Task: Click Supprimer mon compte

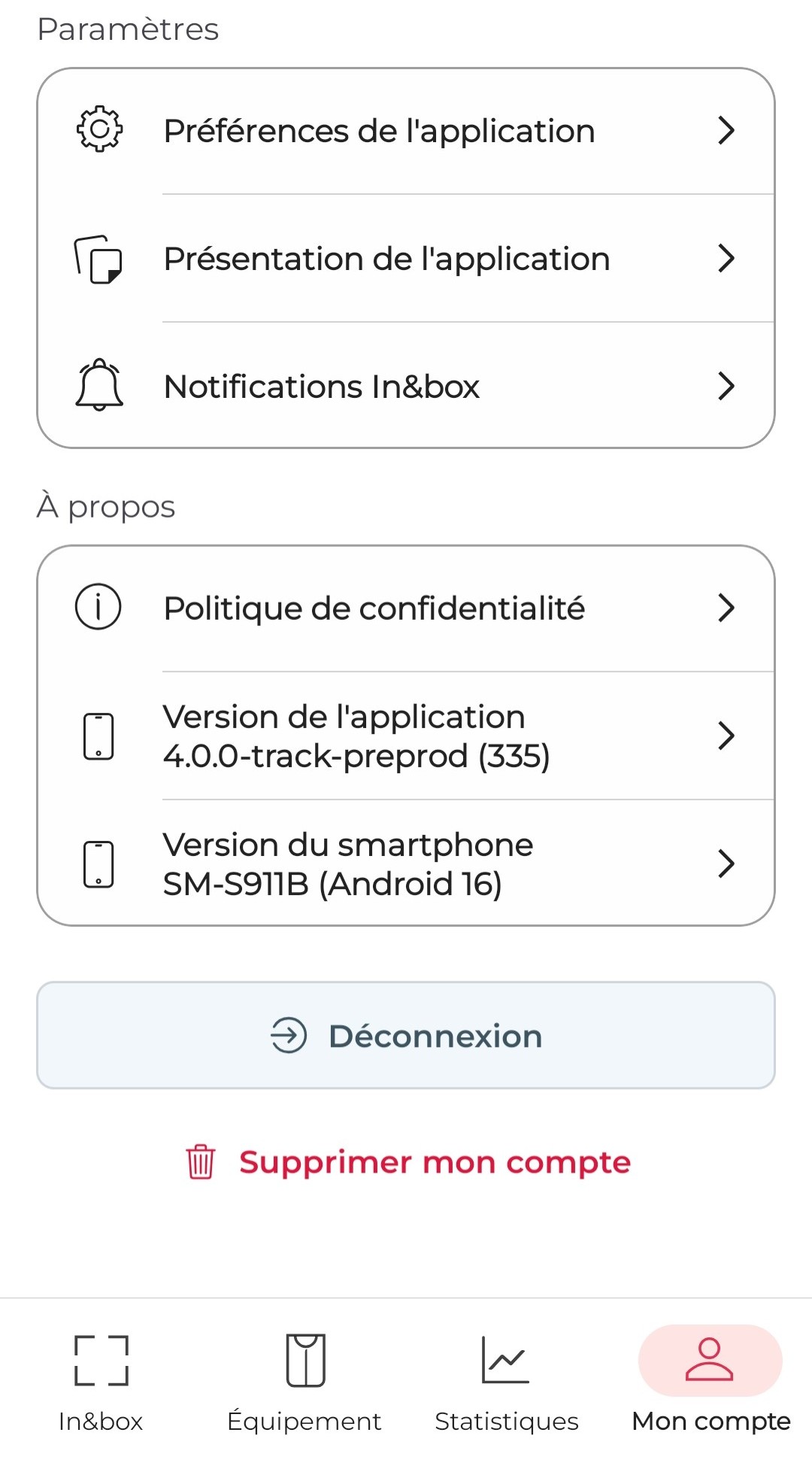Action: pyautogui.click(x=434, y=1162)
